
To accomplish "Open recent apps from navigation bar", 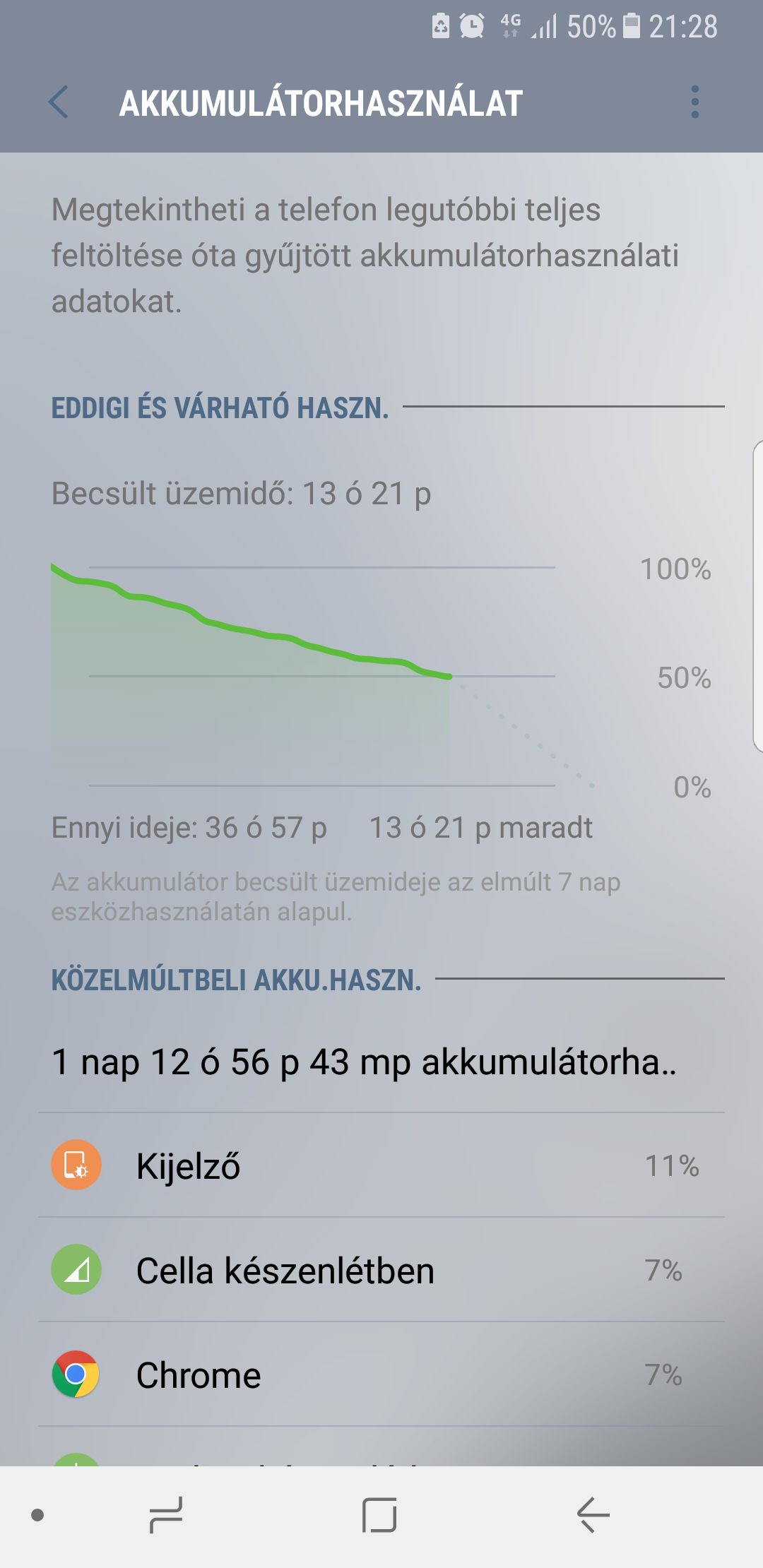I will coord(167,1515).
